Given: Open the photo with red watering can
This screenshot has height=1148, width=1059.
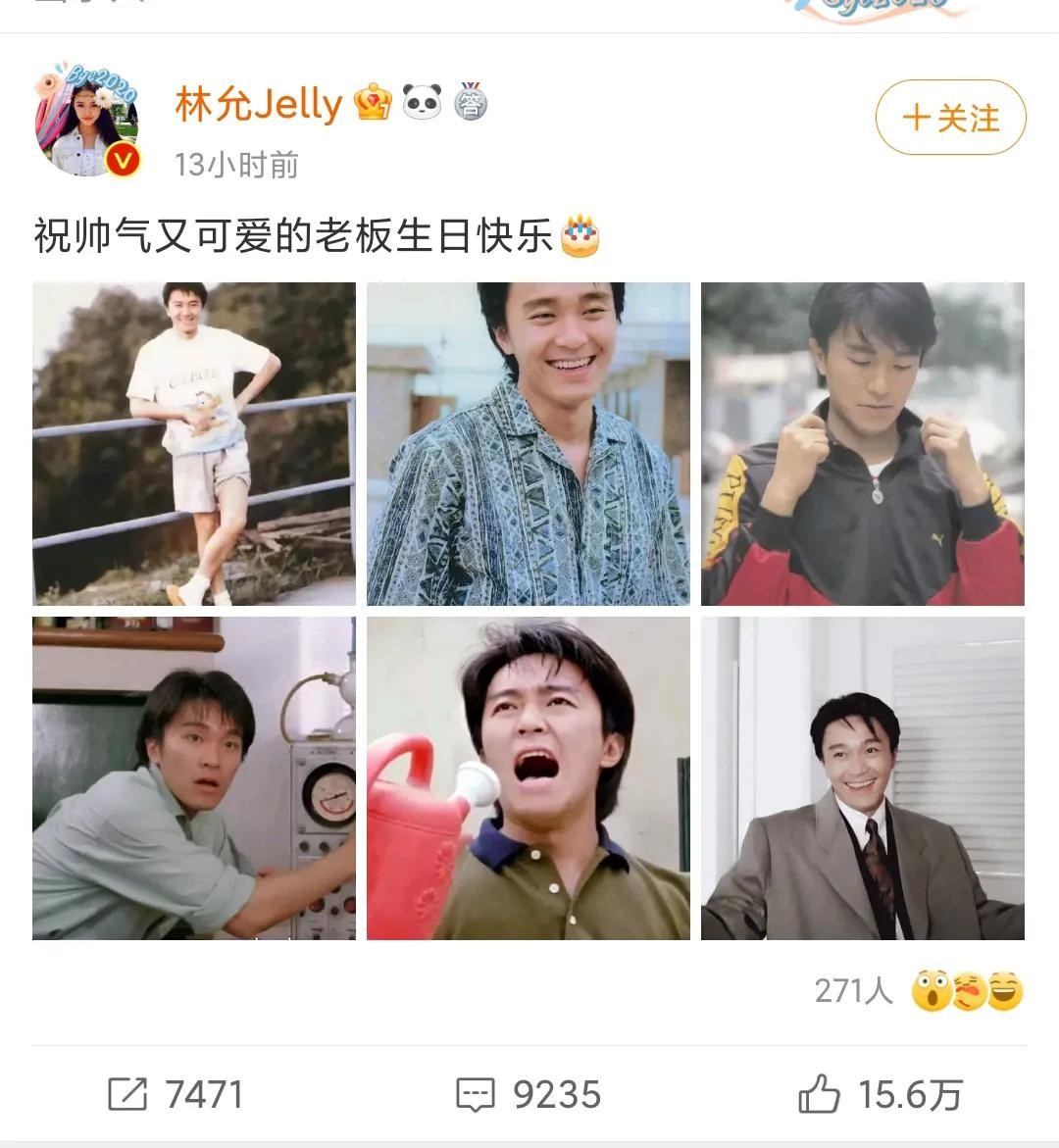Looking at the screenshot, I should point(528,777).
